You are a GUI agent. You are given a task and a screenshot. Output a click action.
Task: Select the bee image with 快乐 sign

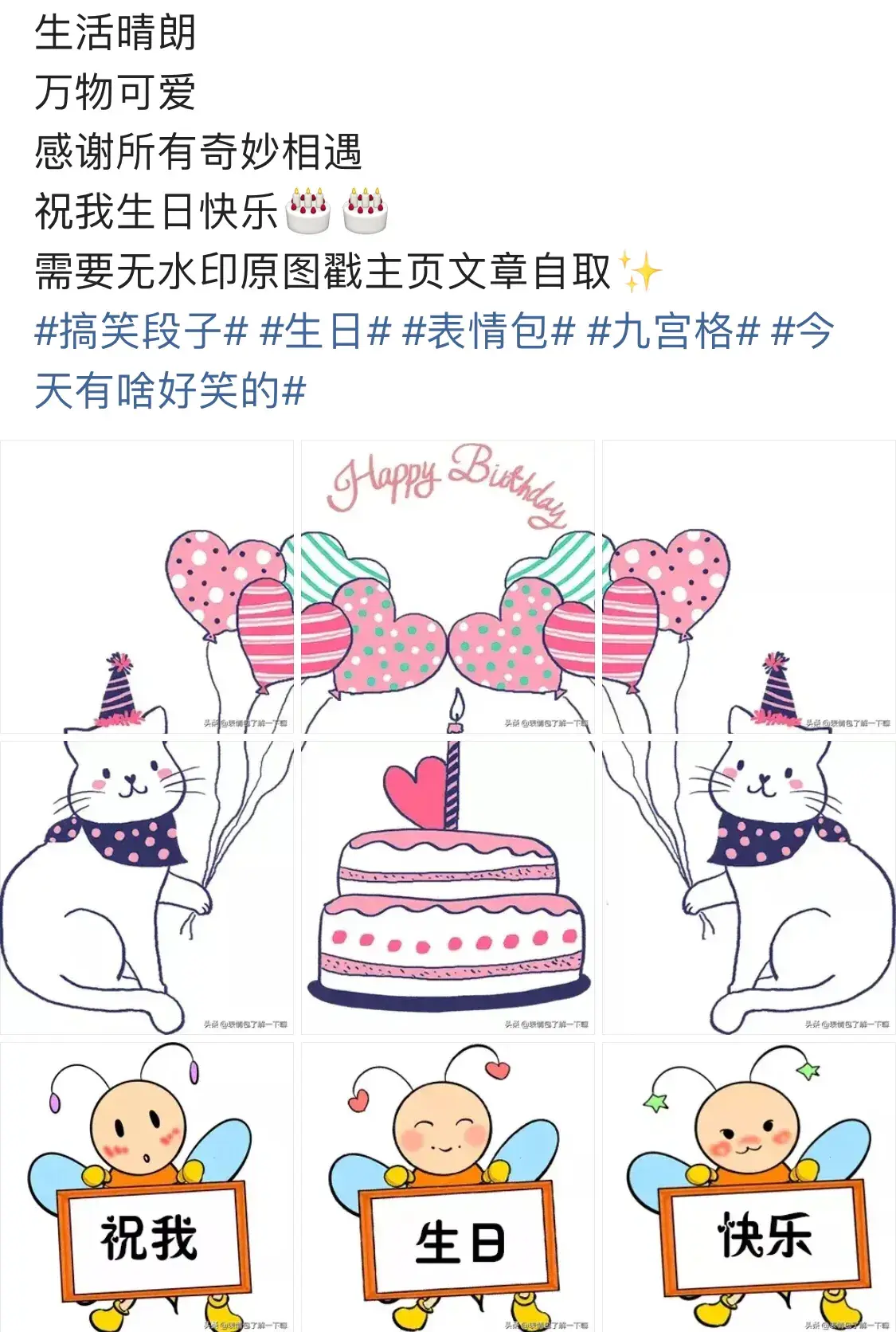point(749,1187)
